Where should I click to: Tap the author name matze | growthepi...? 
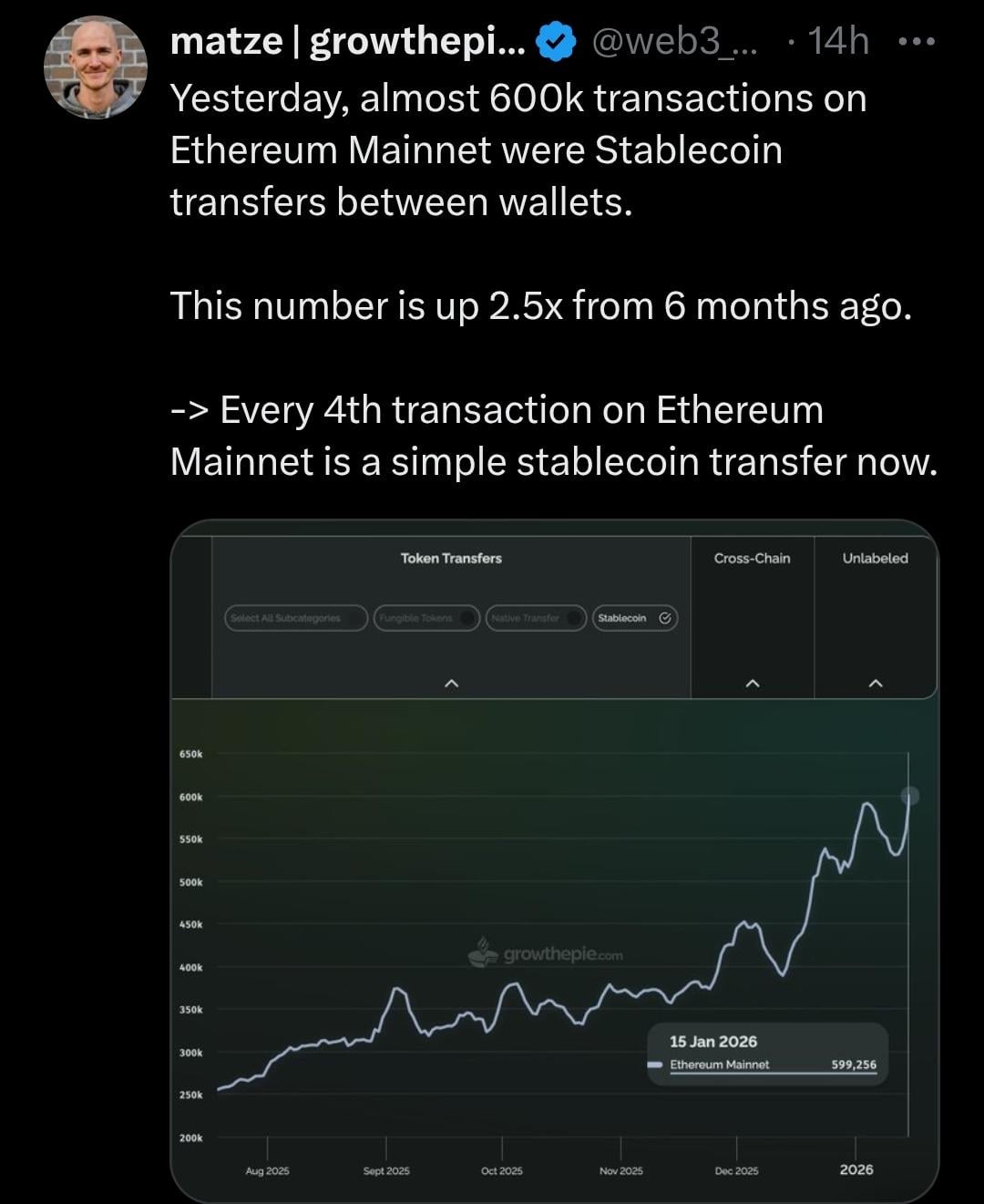[347, 42]
